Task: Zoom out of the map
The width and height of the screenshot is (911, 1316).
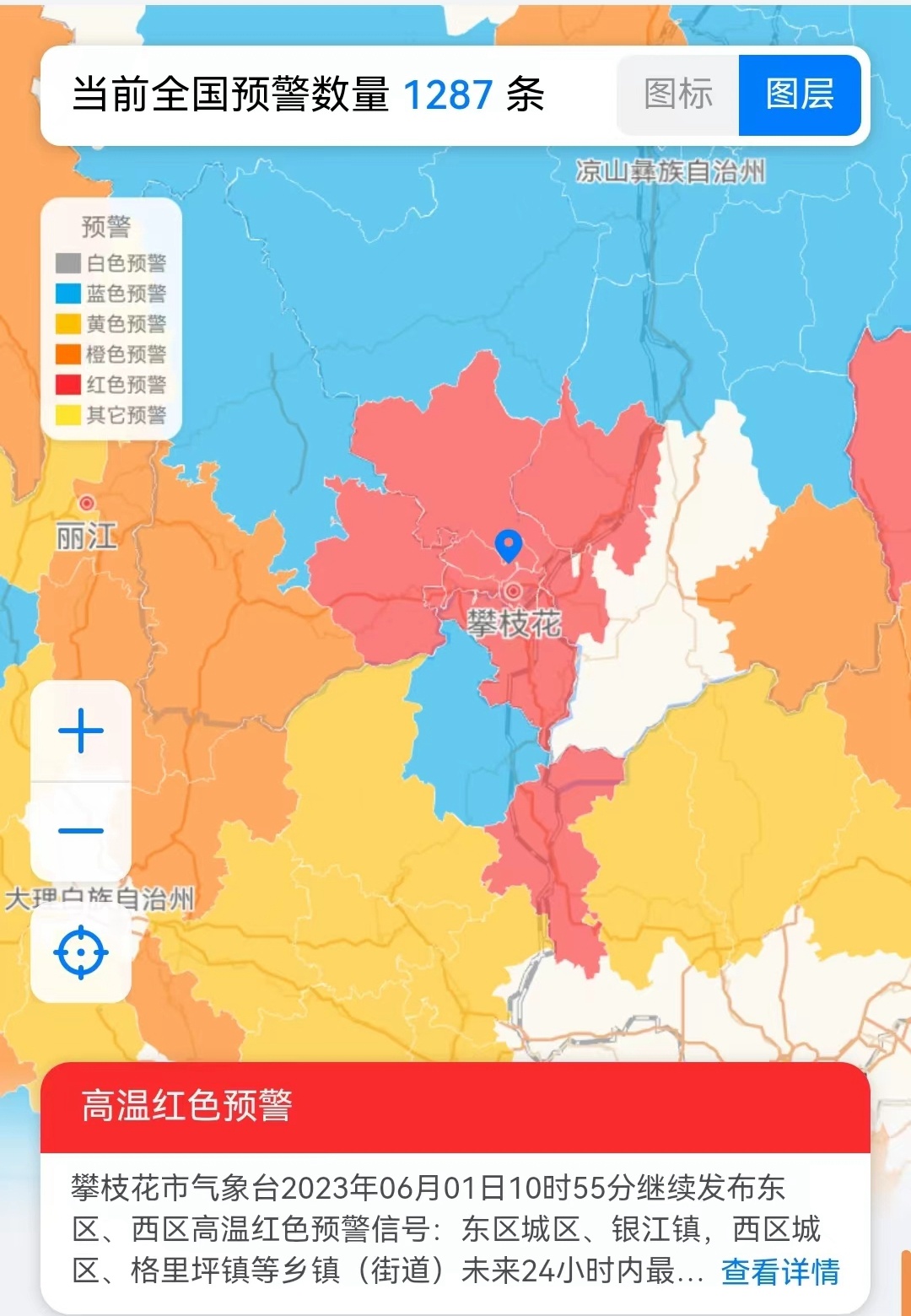Action: [81, 831]
